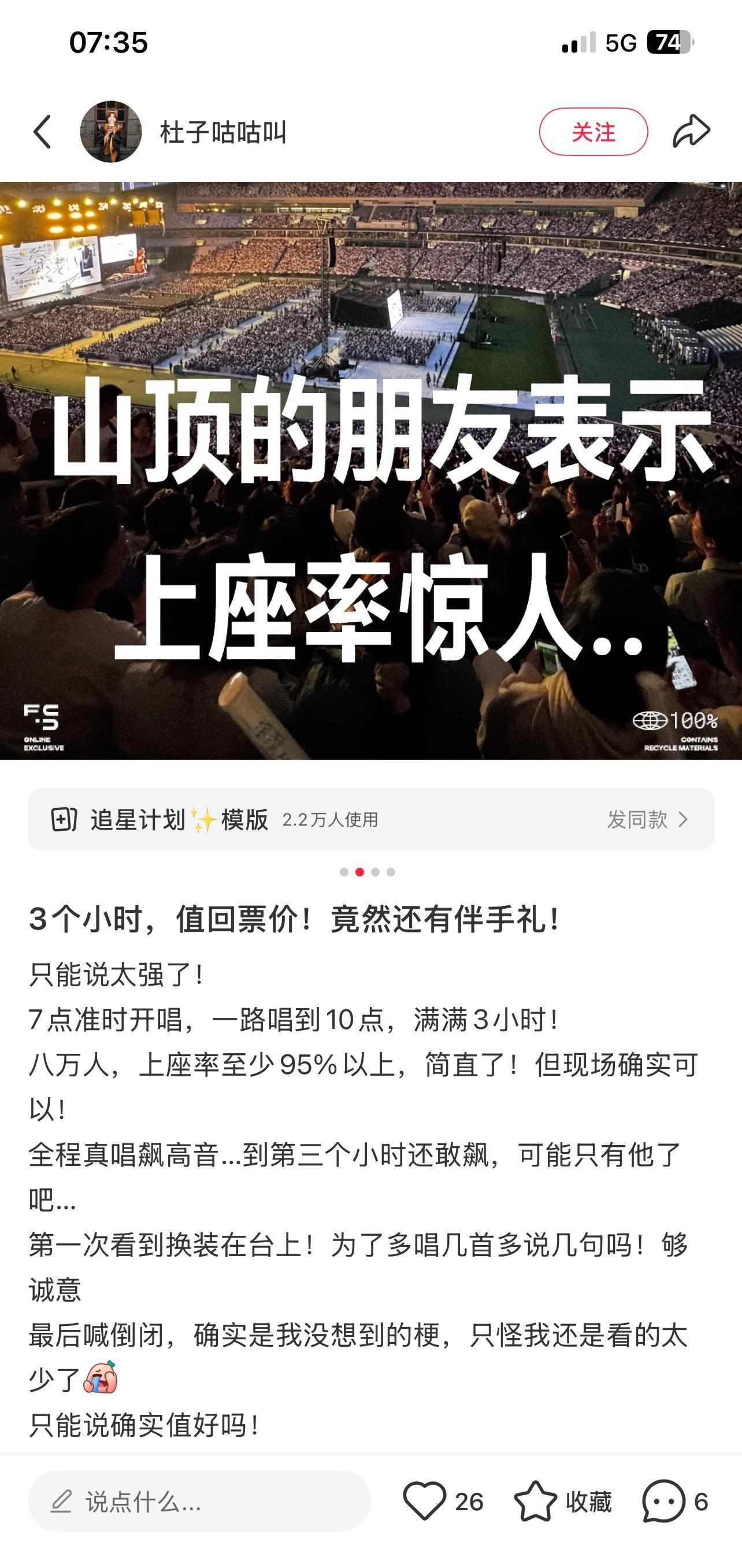Tap the 说点什么 comment input field
This screenshot has height=1568, width=742.
[x=199, y=1501]
